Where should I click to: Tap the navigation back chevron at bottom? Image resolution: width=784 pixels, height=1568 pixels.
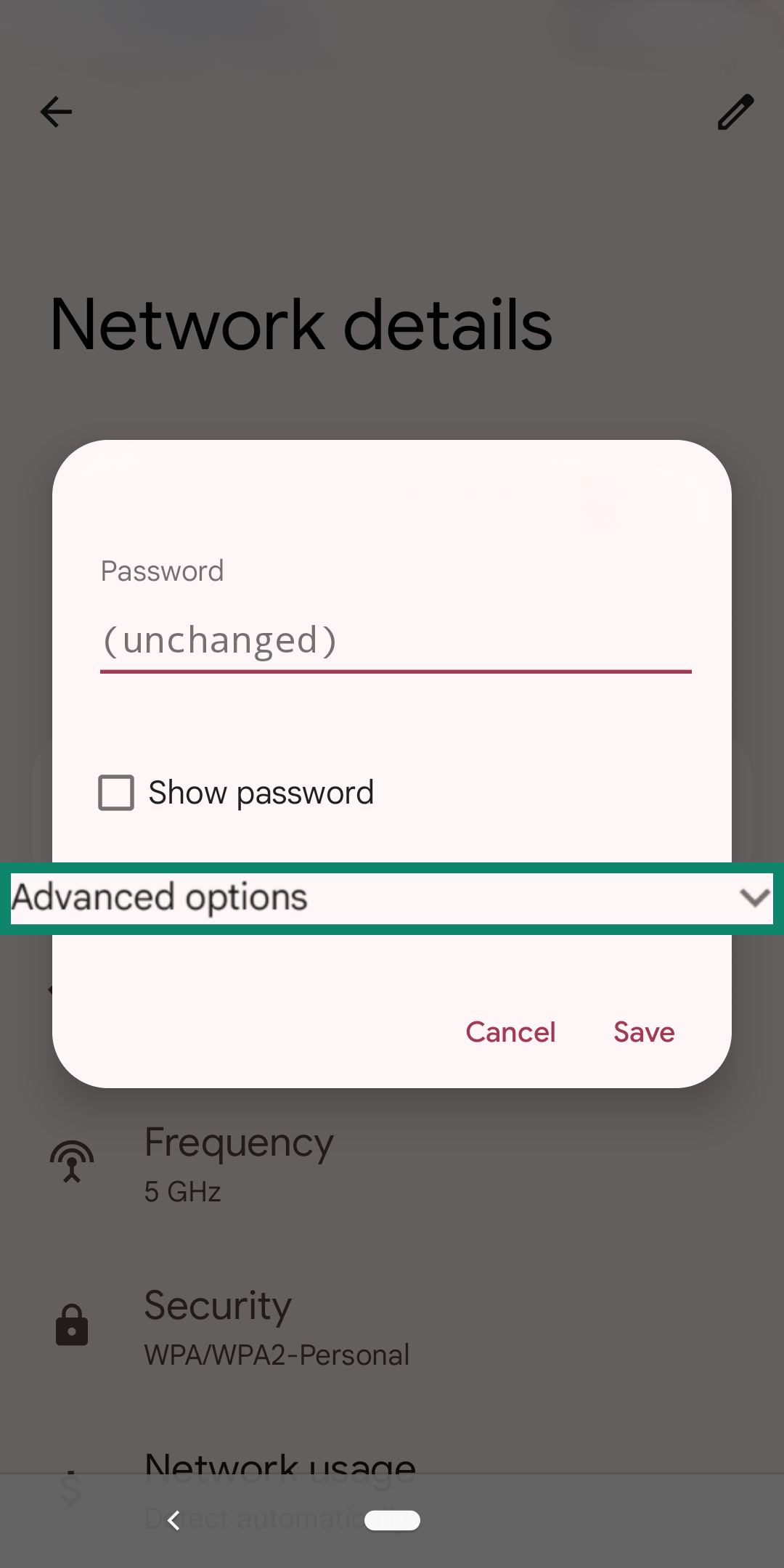[175, 1522]
